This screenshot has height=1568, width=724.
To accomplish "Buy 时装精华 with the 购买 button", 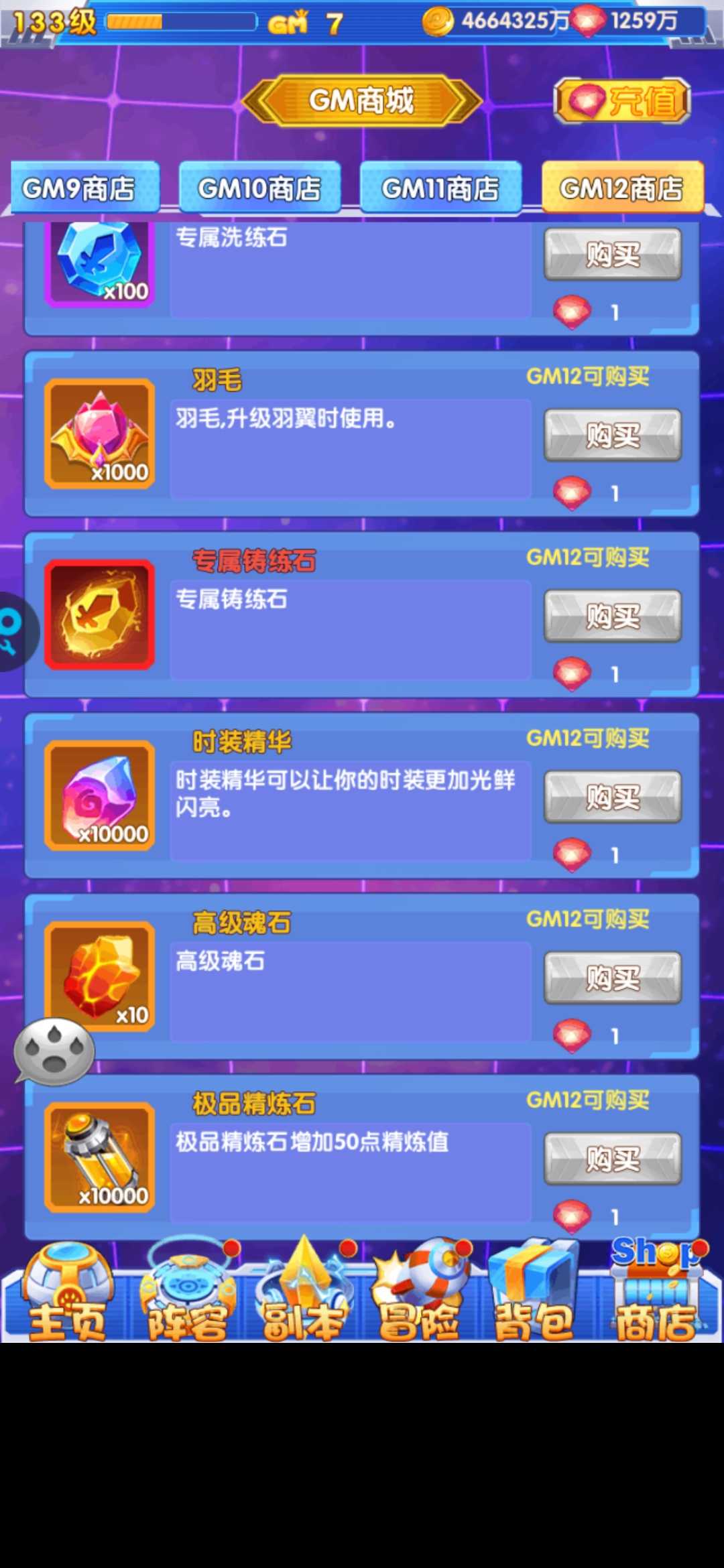I will pos(612,797).
